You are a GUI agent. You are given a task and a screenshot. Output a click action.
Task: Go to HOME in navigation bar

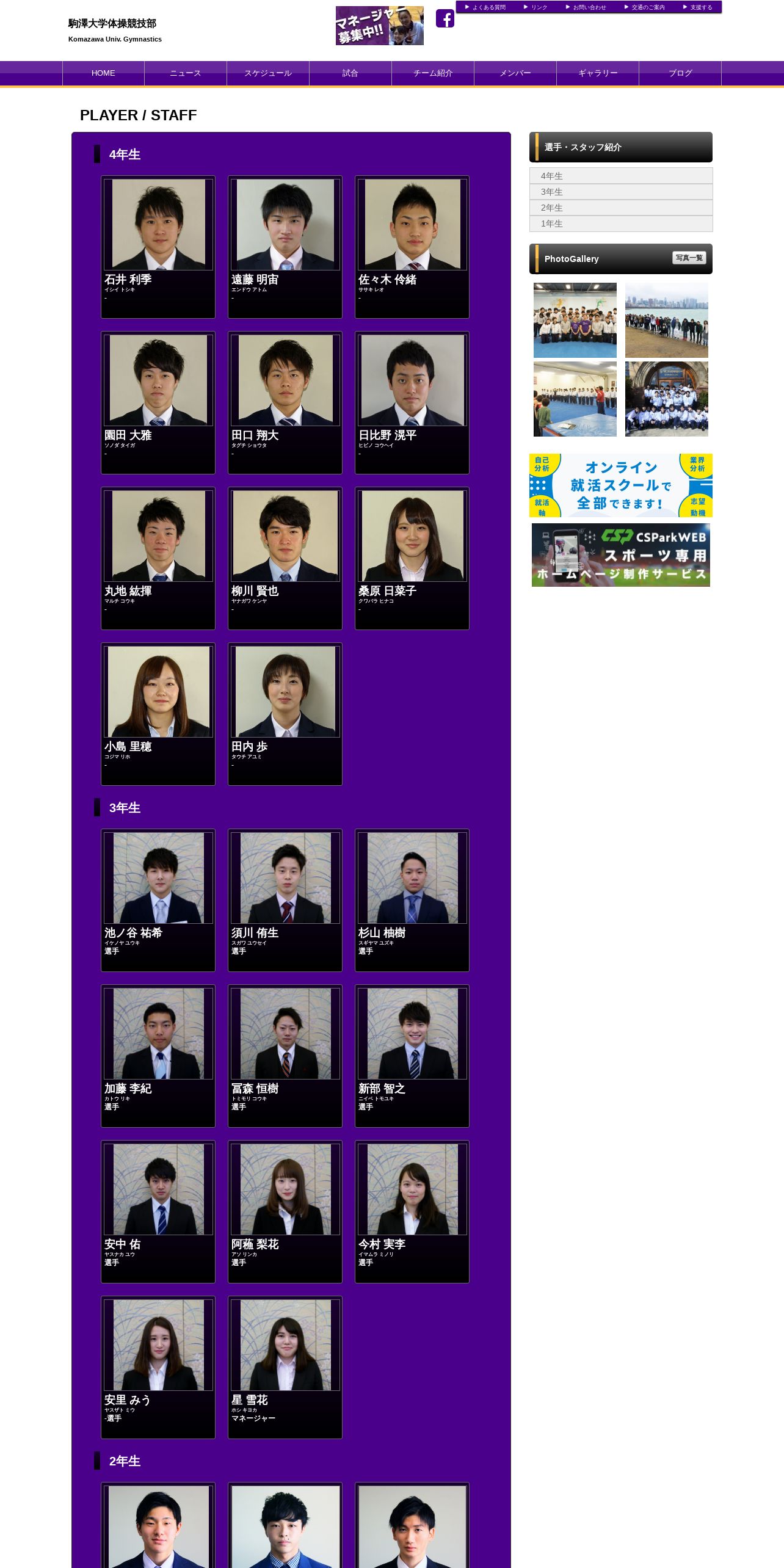[x=103, y=73]
